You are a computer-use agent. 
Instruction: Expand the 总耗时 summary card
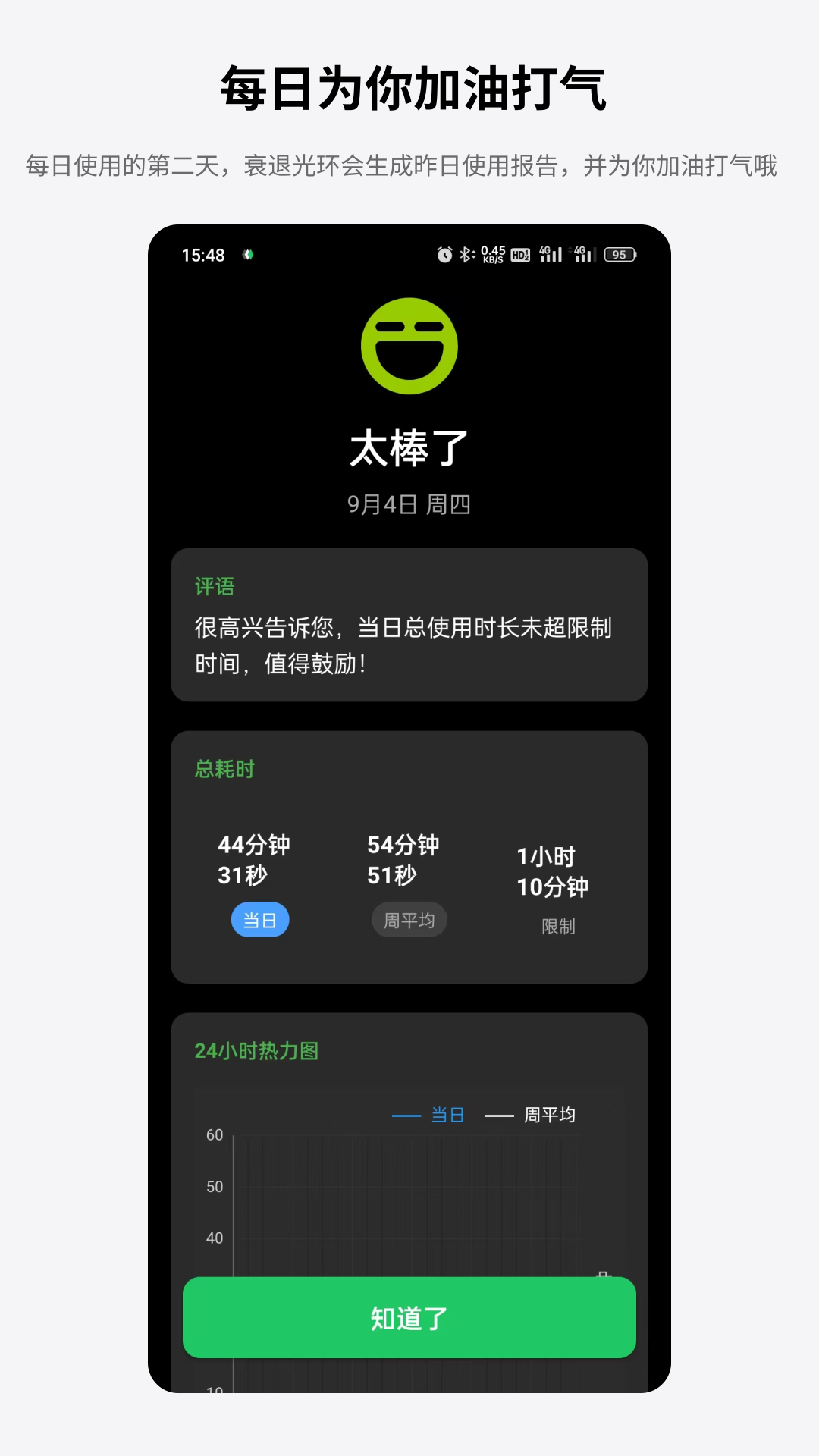click(x=409, y=853)
